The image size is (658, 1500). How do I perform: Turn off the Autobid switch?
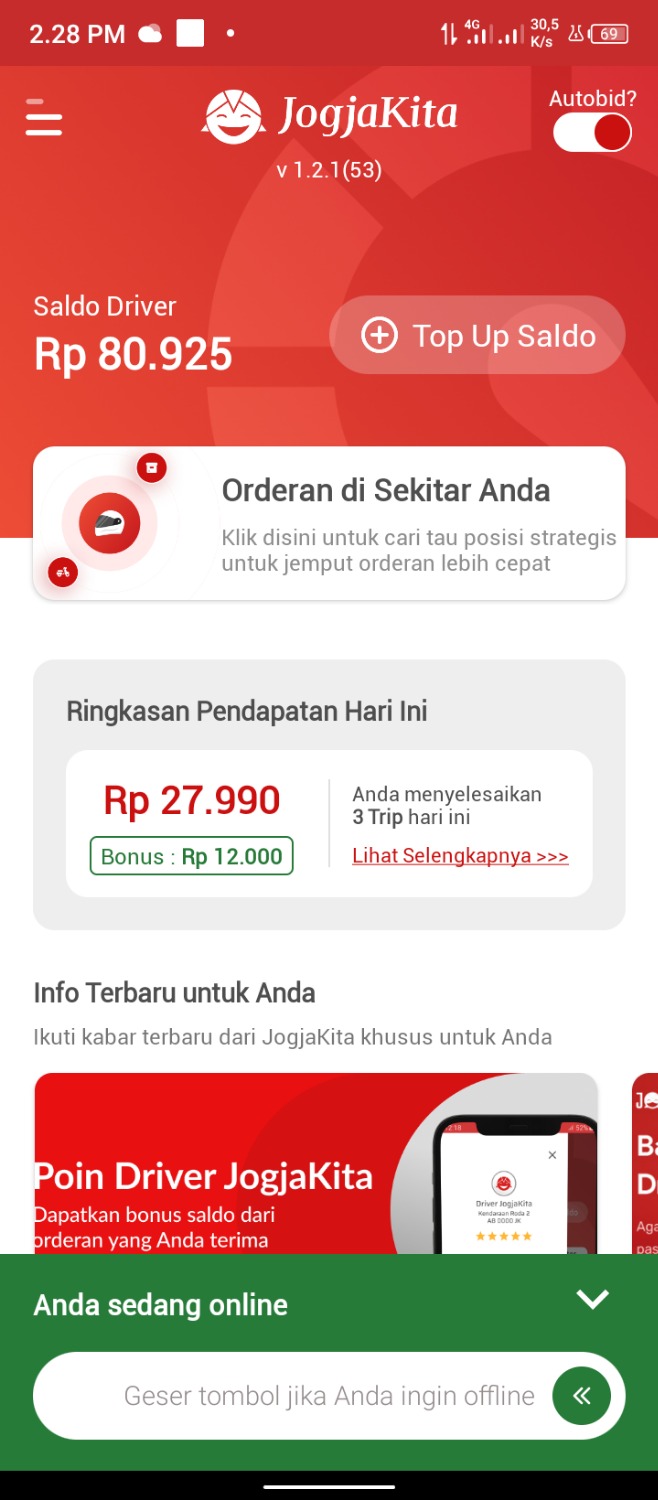click(592, 132)
